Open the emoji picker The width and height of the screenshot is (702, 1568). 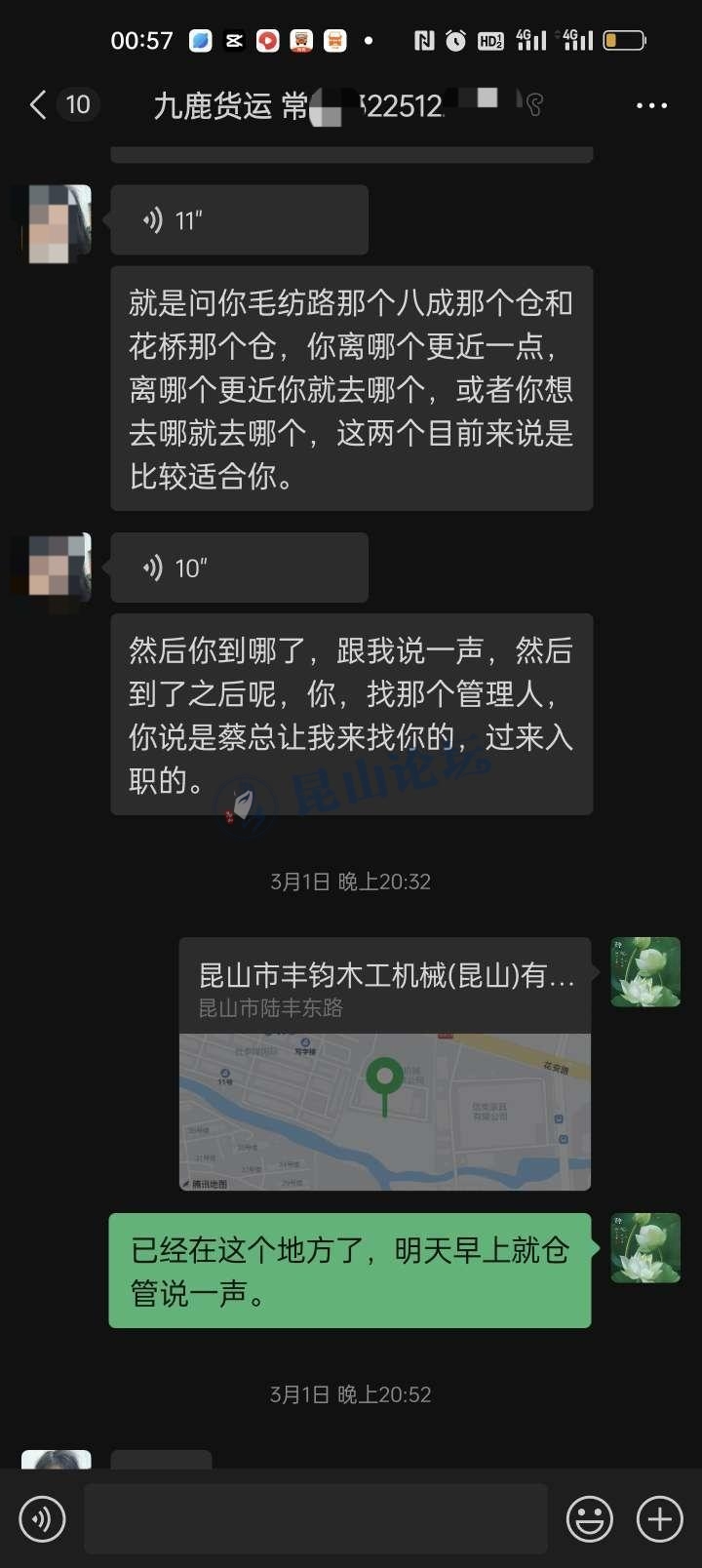pos(590,1518)
